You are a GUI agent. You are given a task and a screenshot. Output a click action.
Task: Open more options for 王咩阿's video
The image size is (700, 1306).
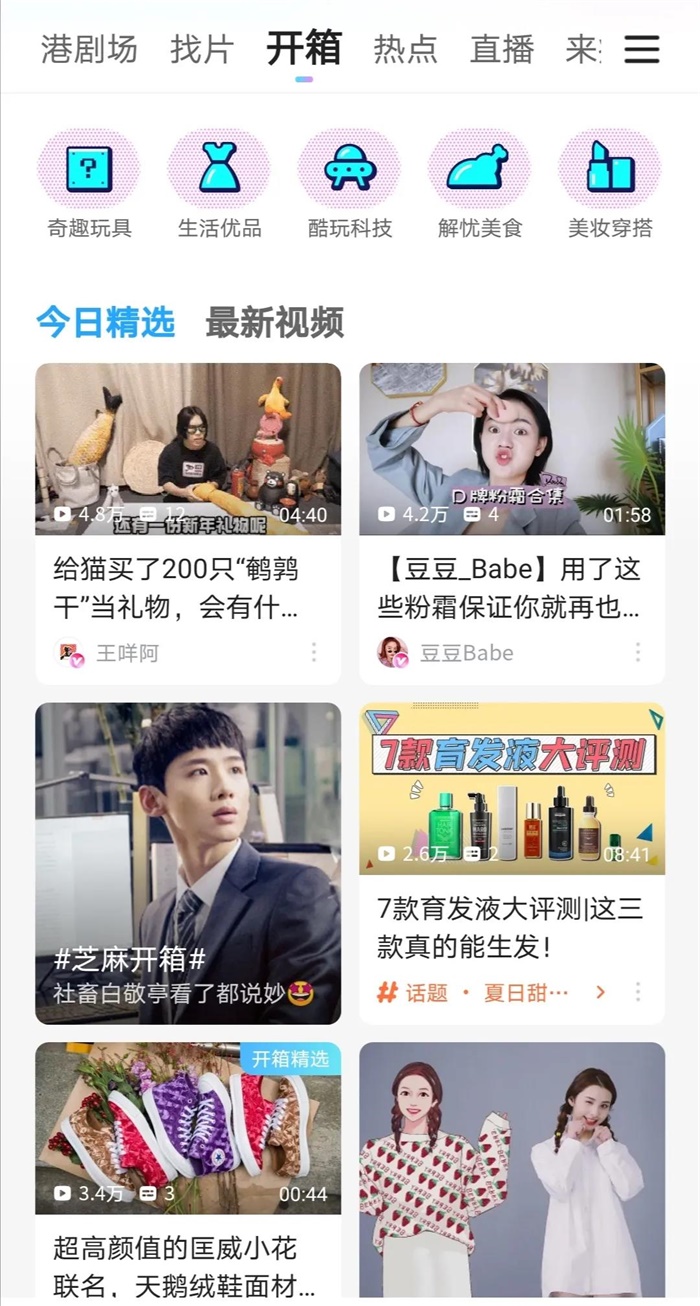pyautogui.click(x=314, y=653)
